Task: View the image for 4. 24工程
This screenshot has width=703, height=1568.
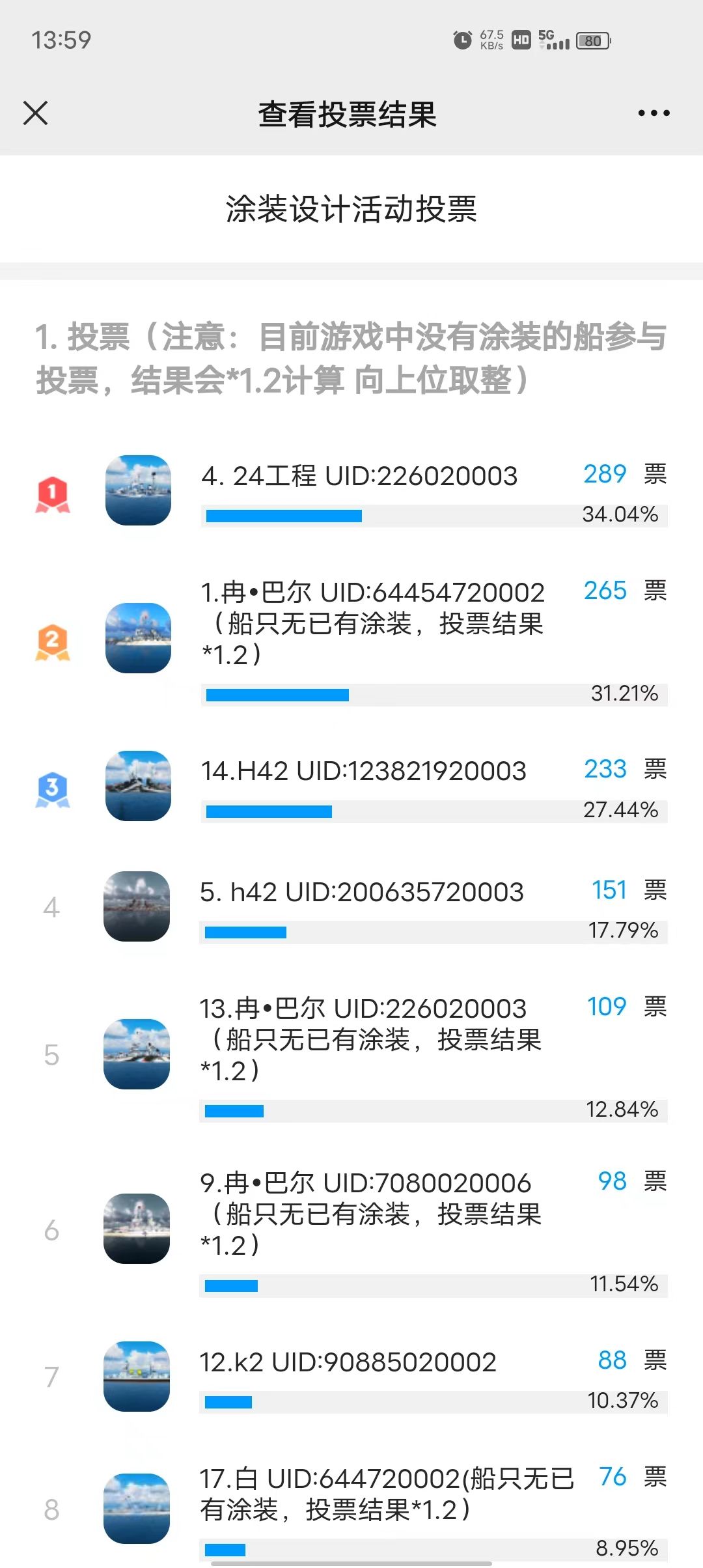Action: coord(138,490)
